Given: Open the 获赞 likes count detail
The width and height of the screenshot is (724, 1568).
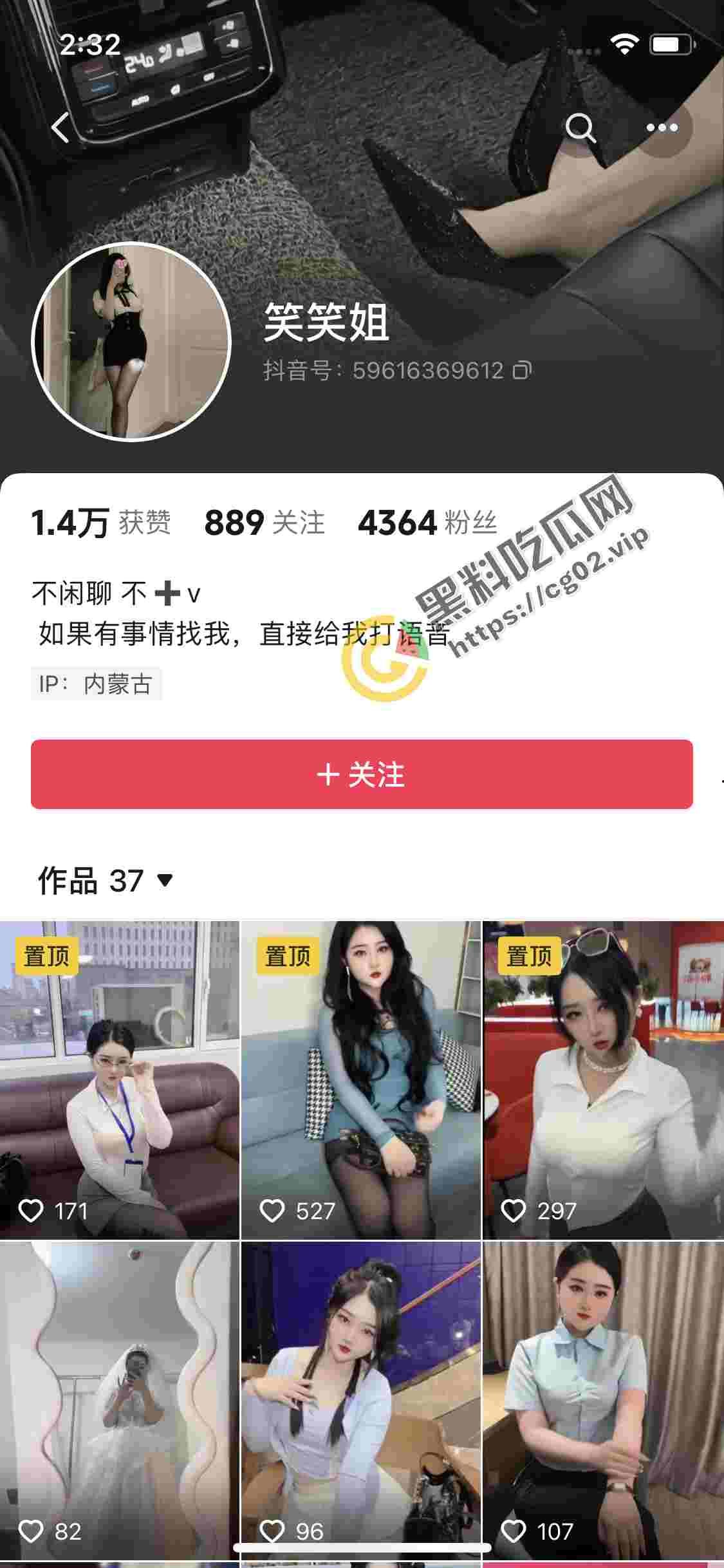Looking at the screenshot, I should [x=103, y=525].
